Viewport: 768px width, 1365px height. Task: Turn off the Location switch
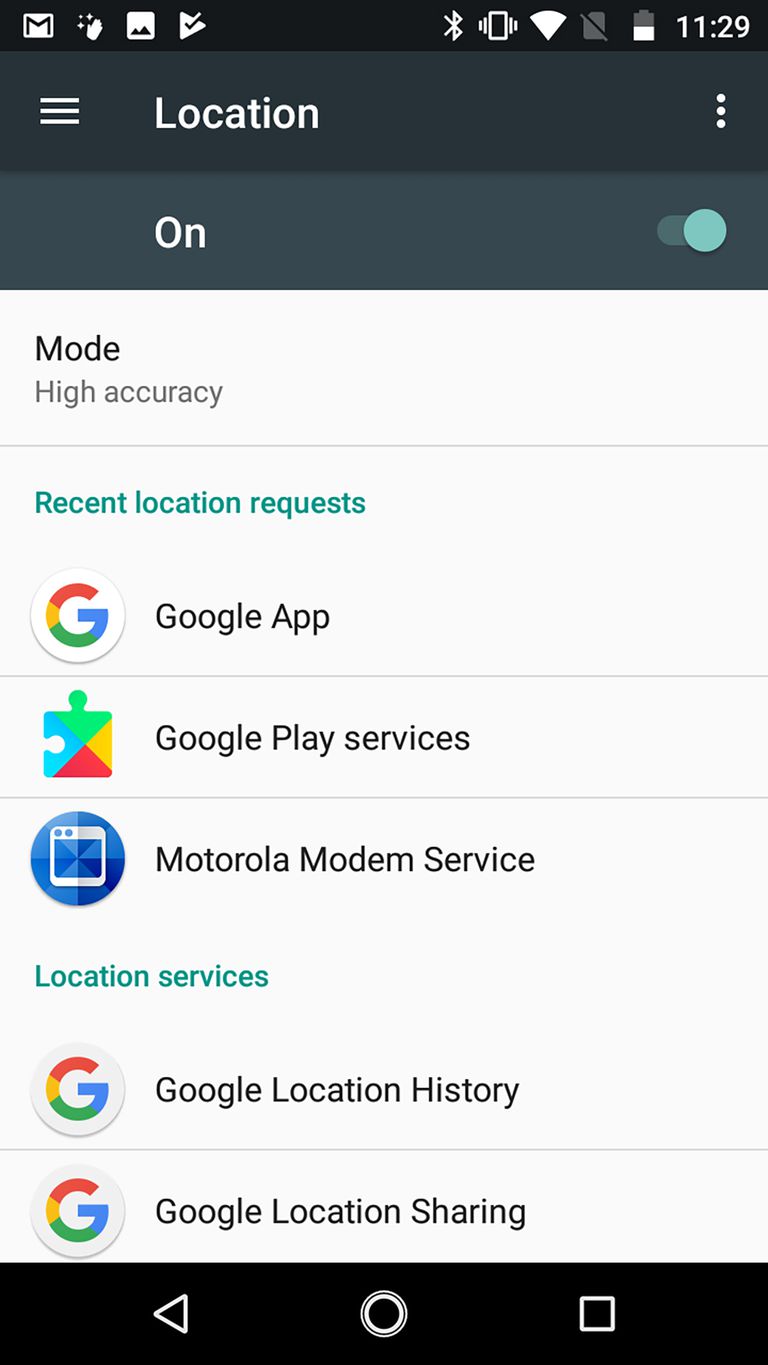point(692,231)
